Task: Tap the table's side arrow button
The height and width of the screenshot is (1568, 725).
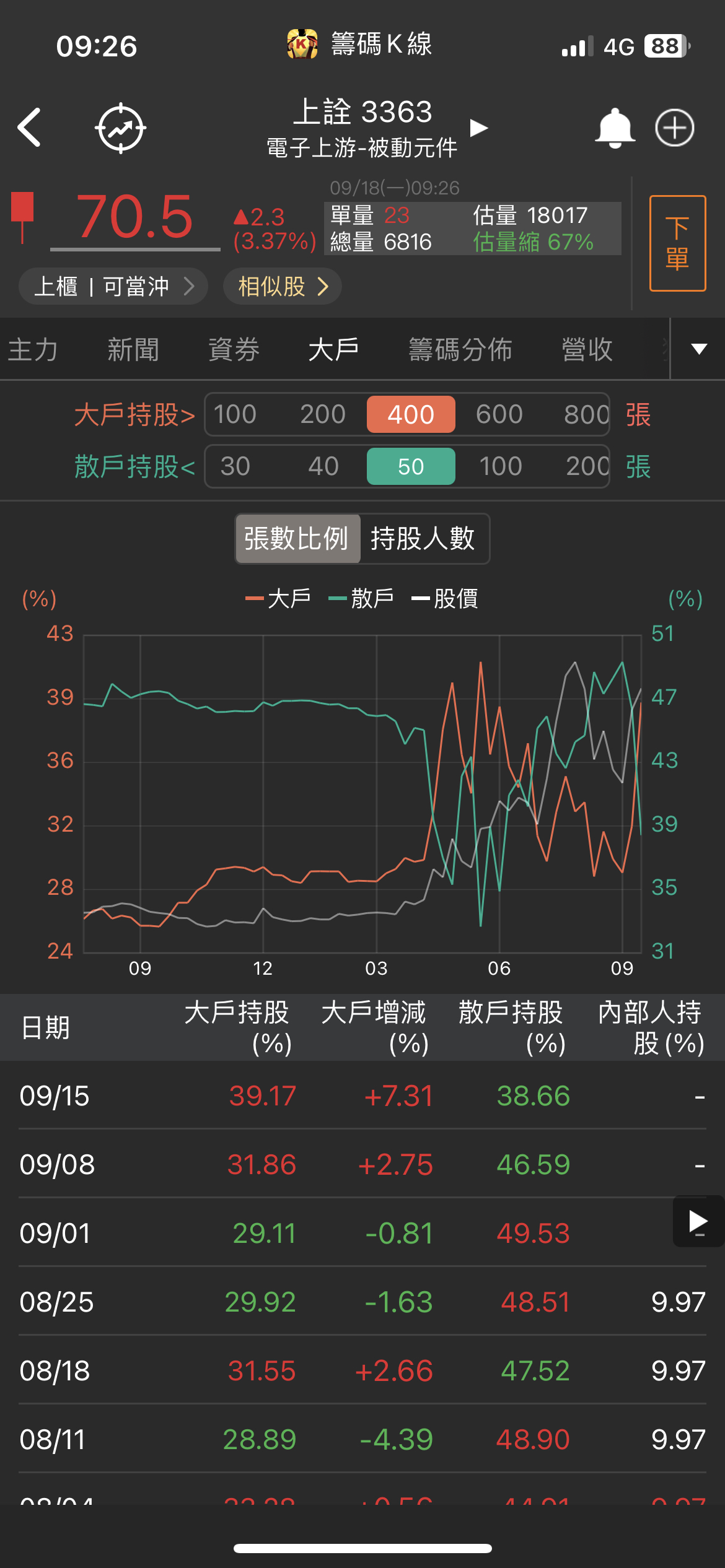Action: click(698, 1222)
